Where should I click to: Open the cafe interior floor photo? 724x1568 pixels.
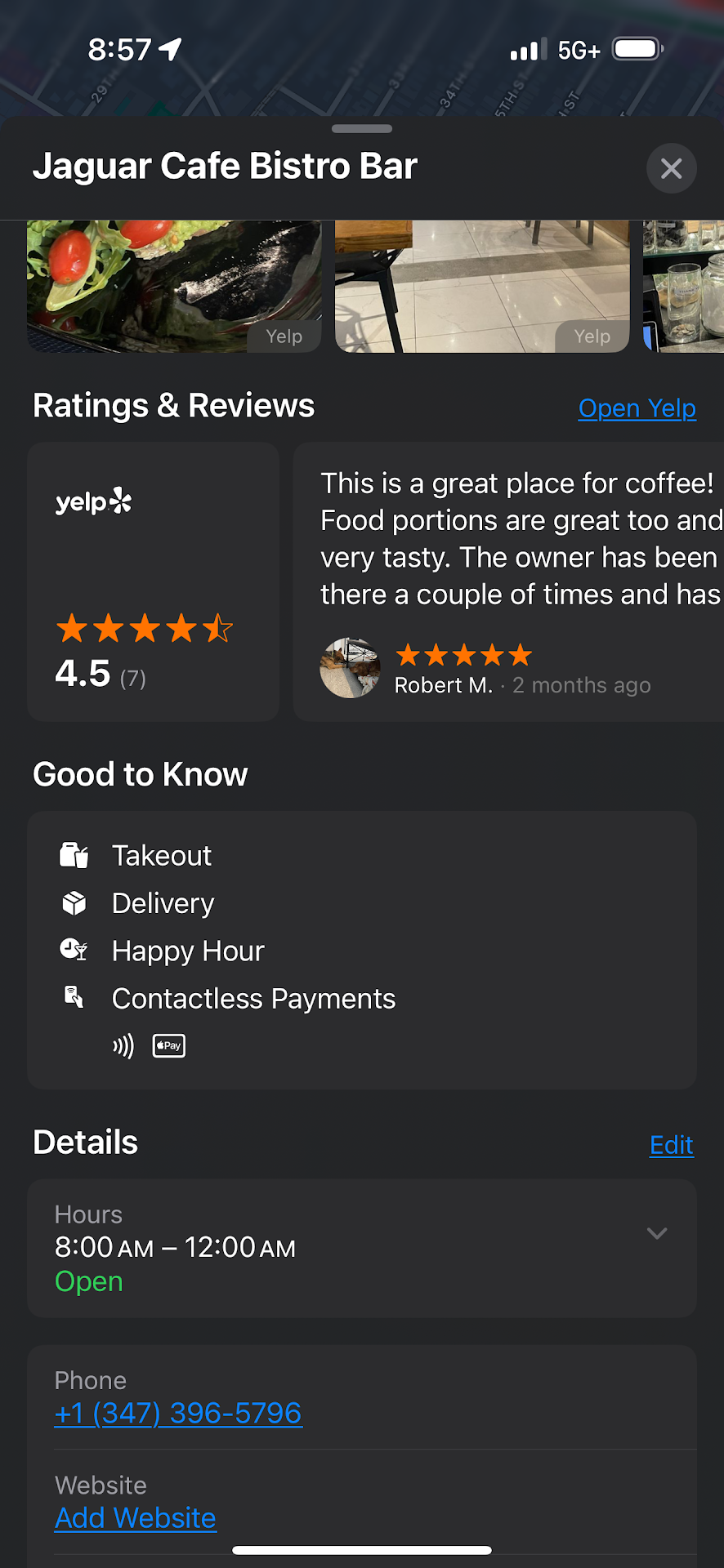pos(482,286)
